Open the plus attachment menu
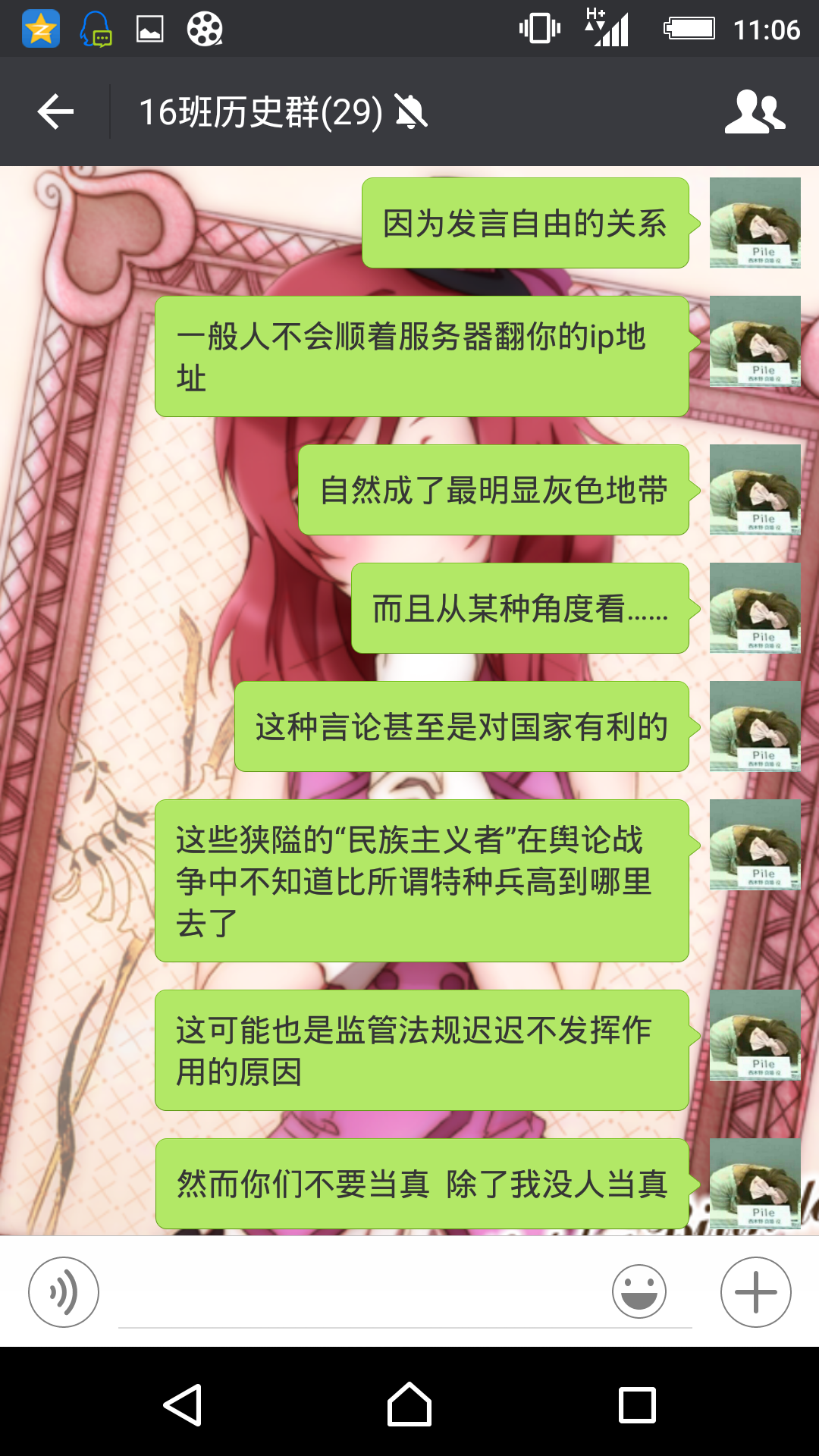Viewport: 819px width, 1456px height. click(x=755, y=1291)
